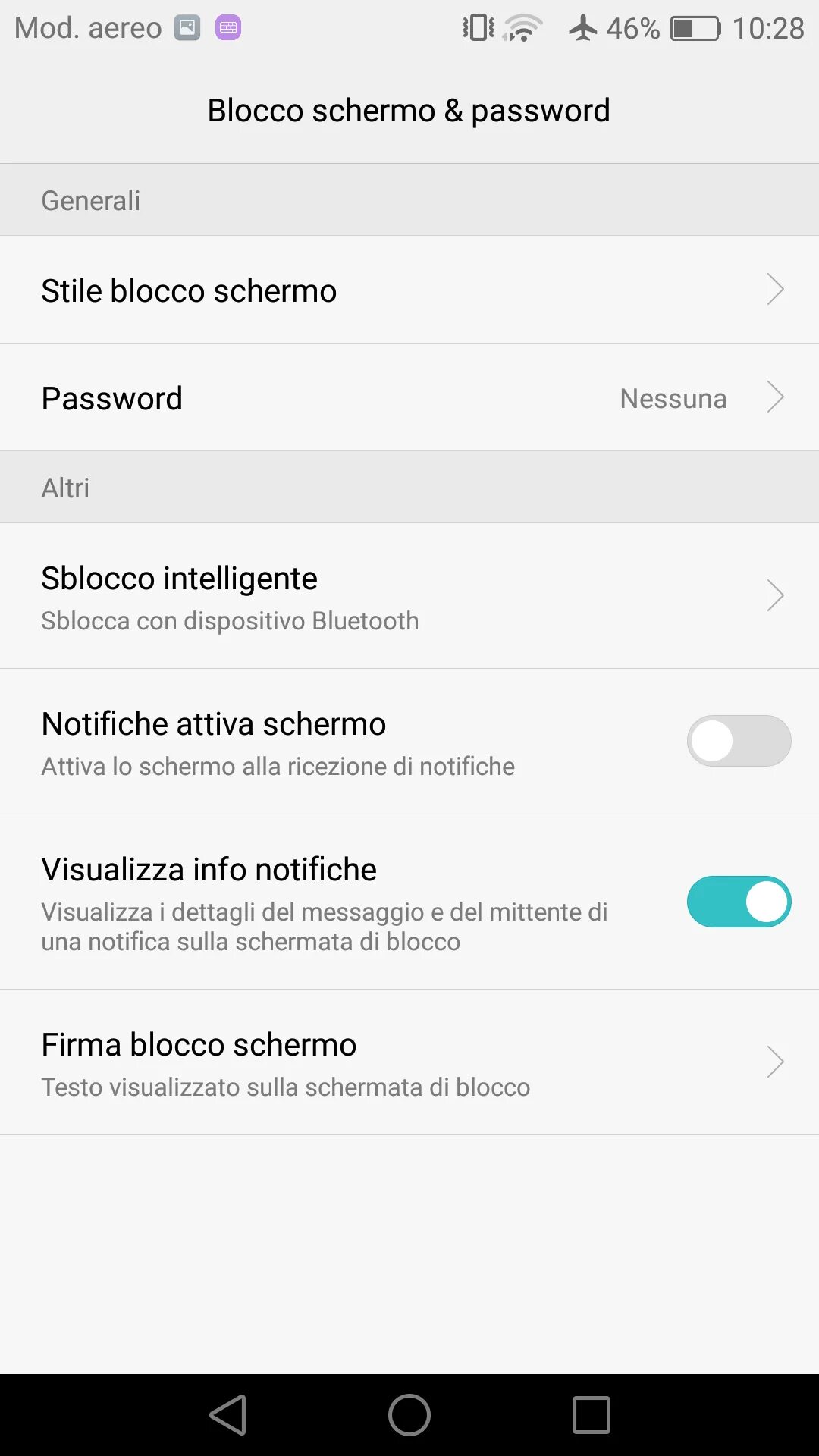819x1456 pixels.
Task: Tap the home button in navigation bar
Action: click(409, 1415)
